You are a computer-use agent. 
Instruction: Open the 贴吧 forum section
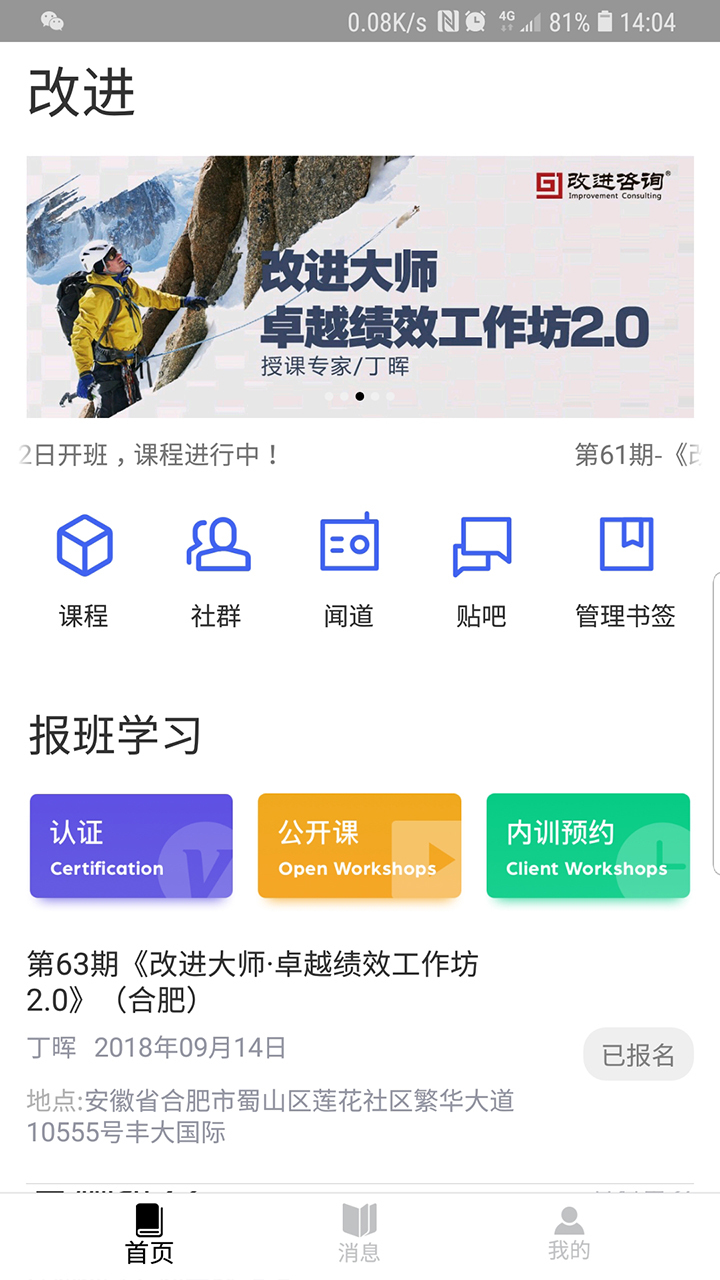tap(482, 571)
